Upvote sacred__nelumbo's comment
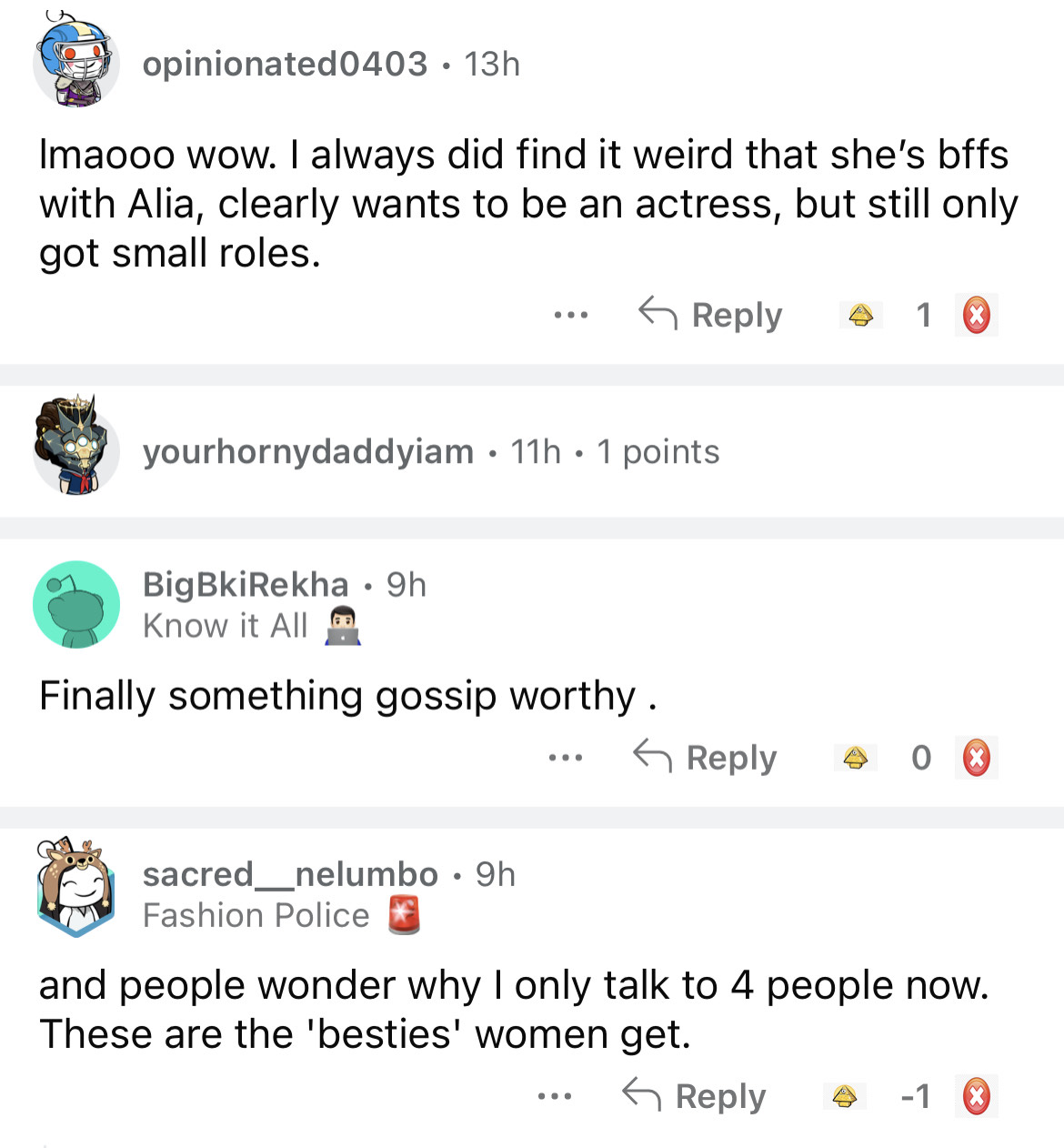 tap(844, 1096)
